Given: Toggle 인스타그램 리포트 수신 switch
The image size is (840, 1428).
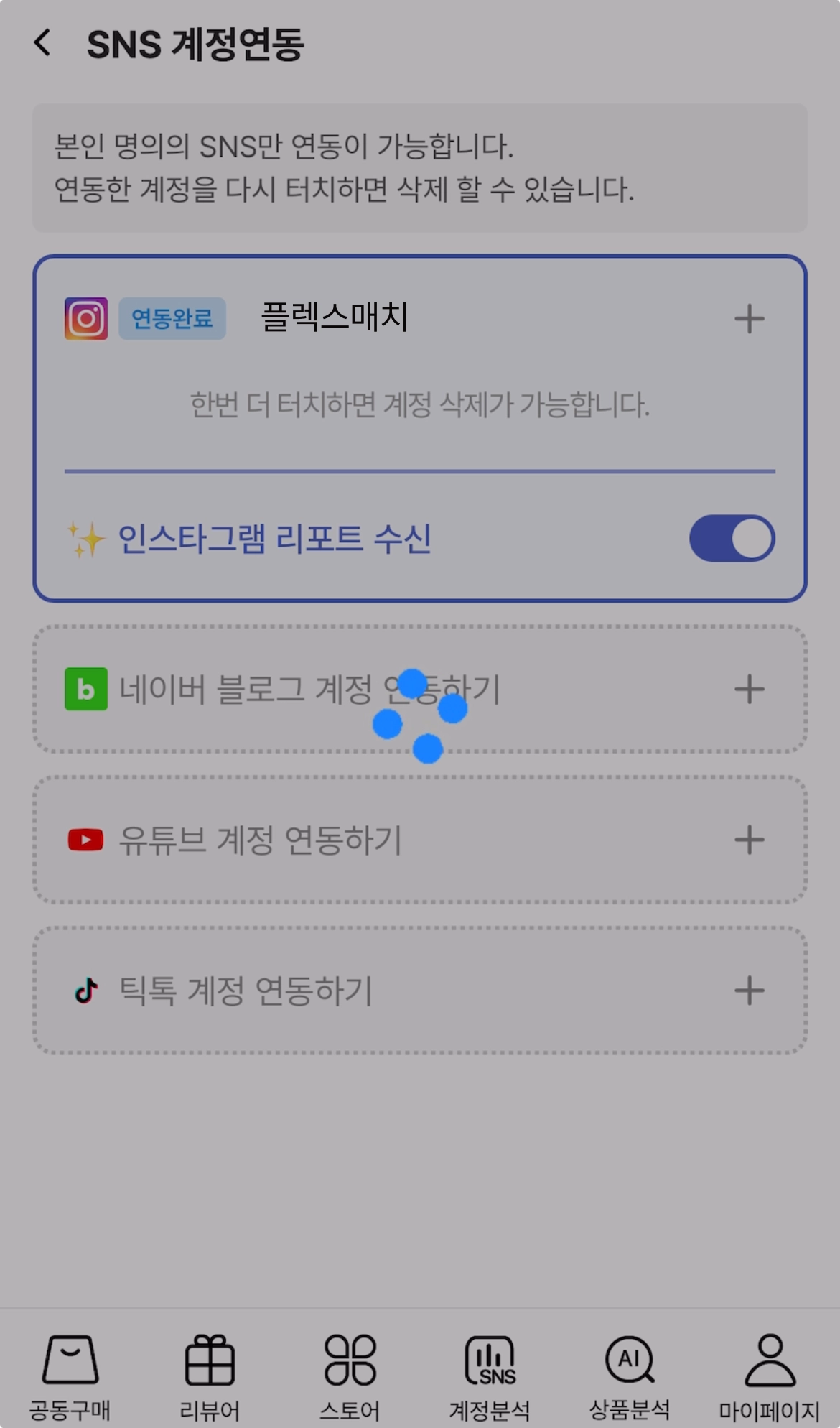Looking at the screenshot, I should pyautogui.click(x=731, y=538).
